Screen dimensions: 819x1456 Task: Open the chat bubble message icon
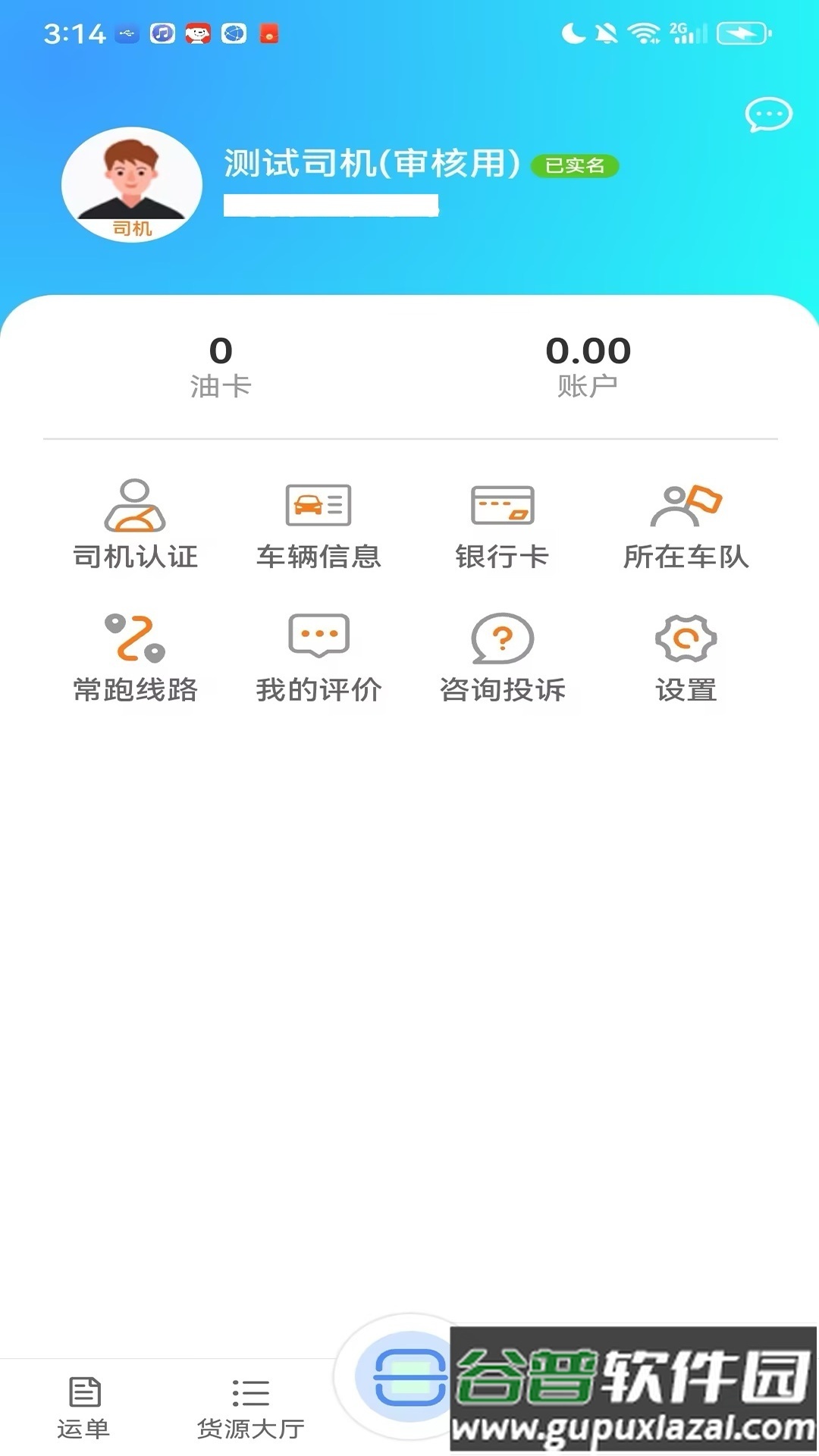768,115
